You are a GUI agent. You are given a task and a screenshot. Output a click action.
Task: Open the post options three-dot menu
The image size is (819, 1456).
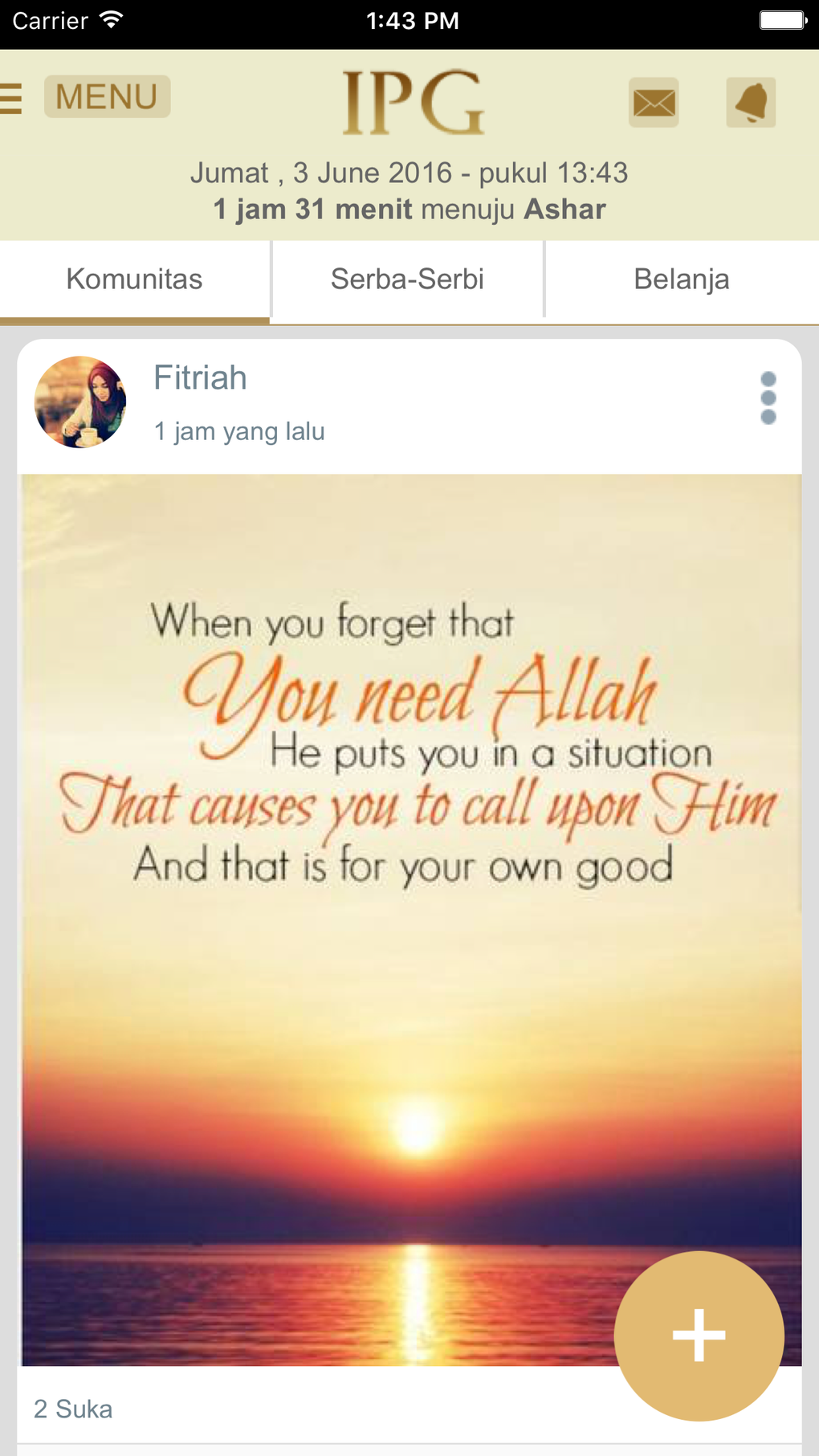(769, 399)
